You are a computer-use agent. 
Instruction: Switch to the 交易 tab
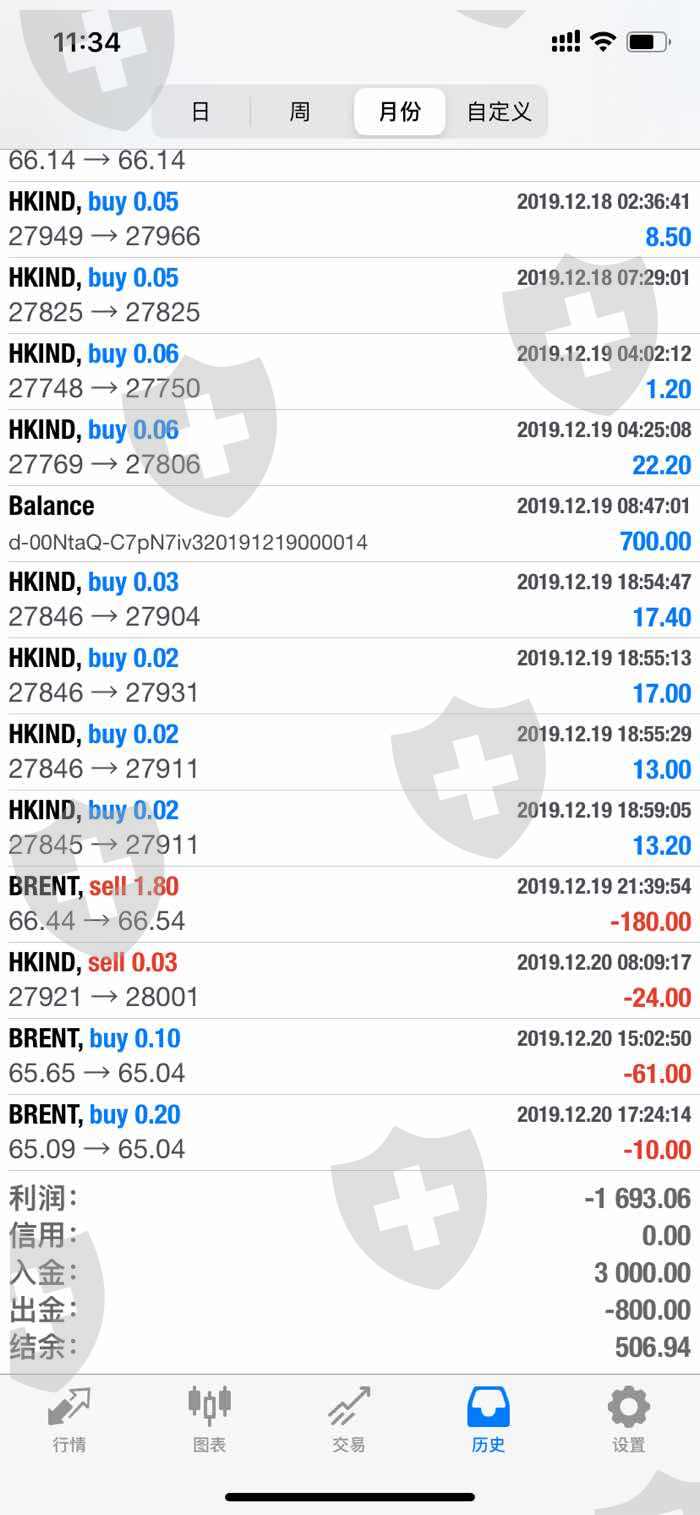(x=349, y=1420)
